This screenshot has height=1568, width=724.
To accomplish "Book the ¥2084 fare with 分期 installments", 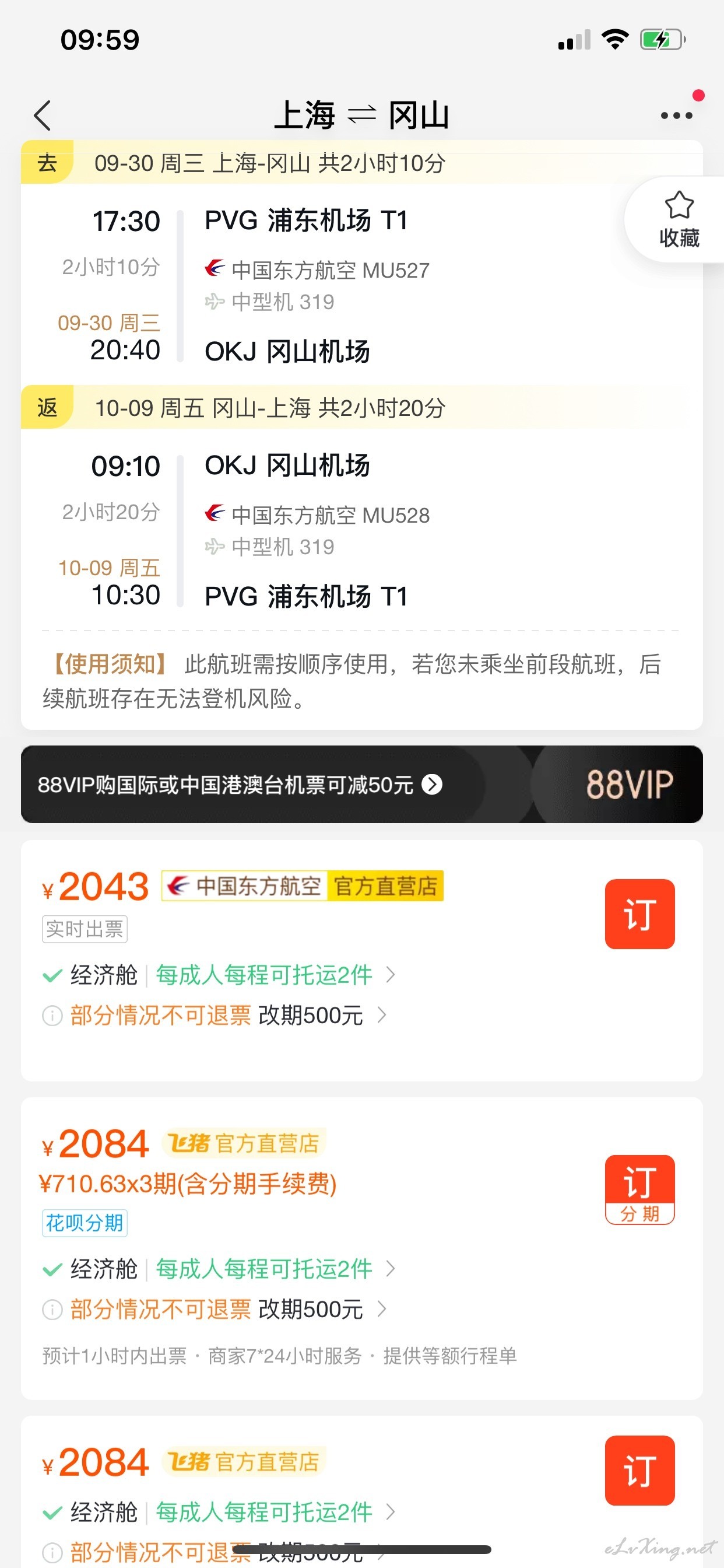I will tap(639, 1189).
